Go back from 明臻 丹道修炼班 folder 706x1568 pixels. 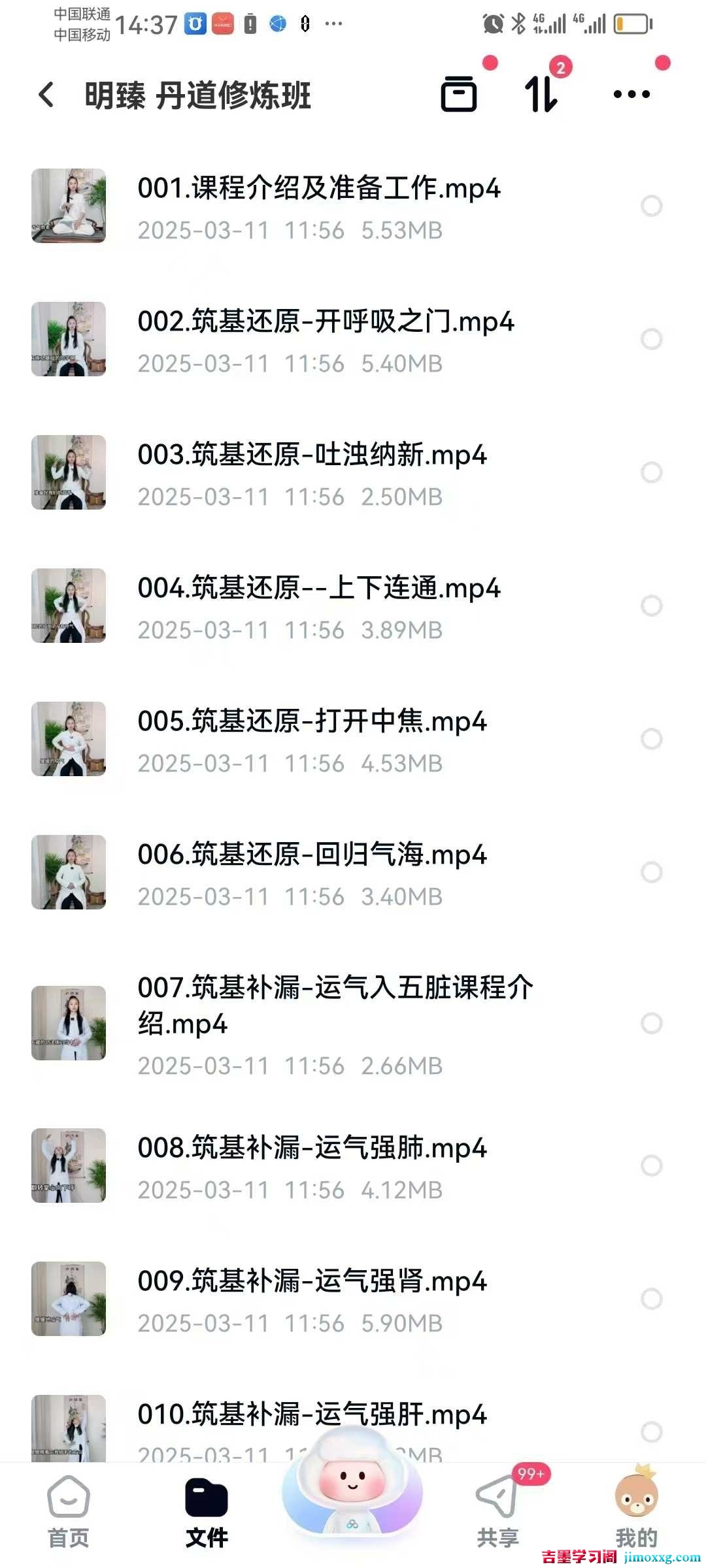click(x=46, y=95)
